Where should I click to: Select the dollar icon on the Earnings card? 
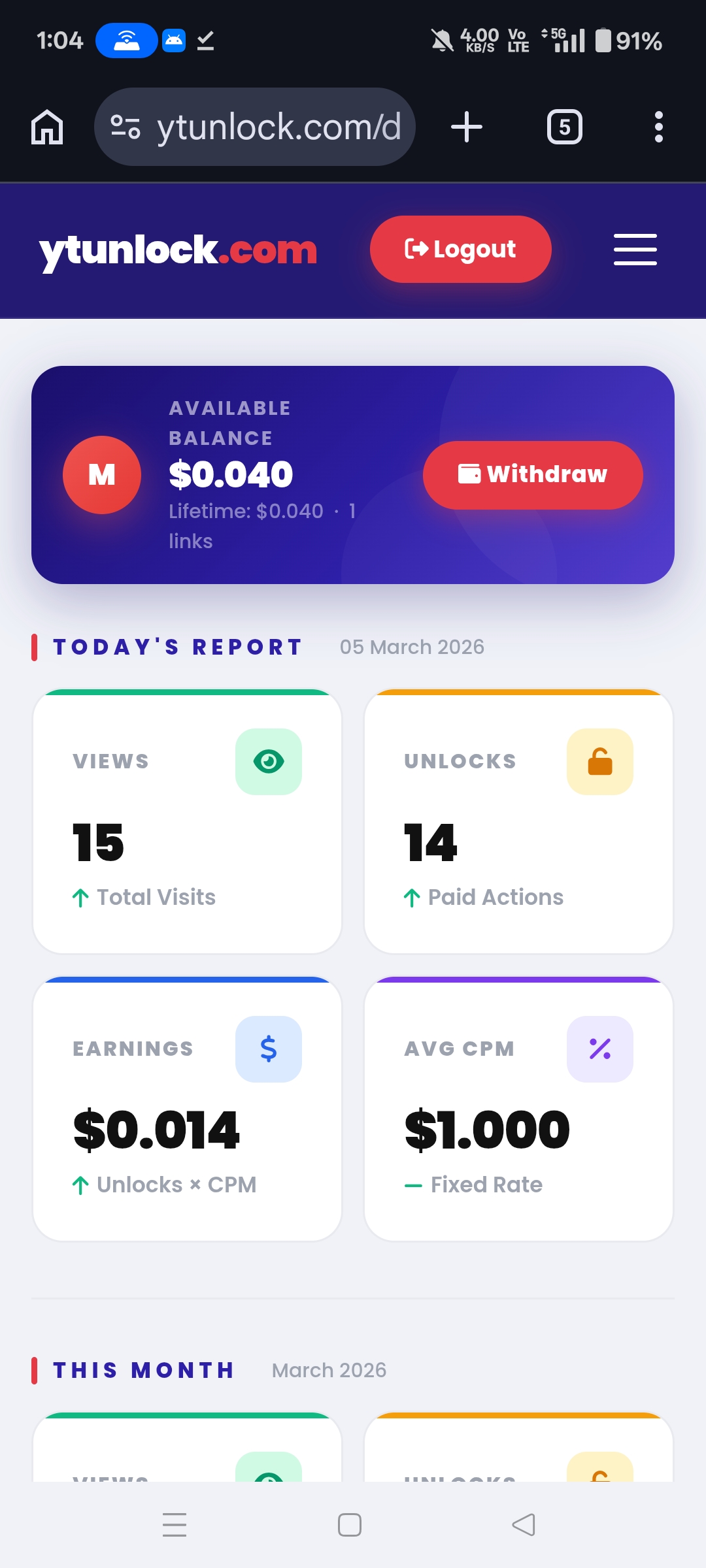click(x=269, y=1049)
